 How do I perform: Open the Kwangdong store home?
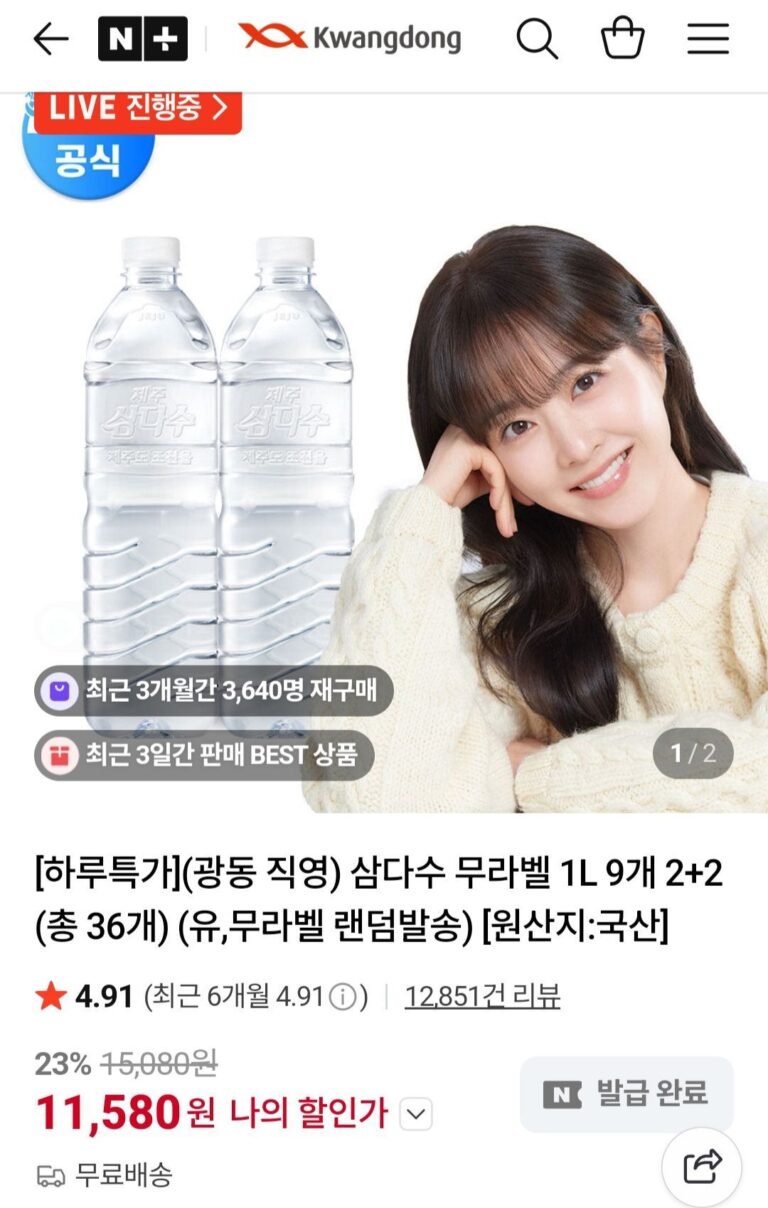[349, 40]
